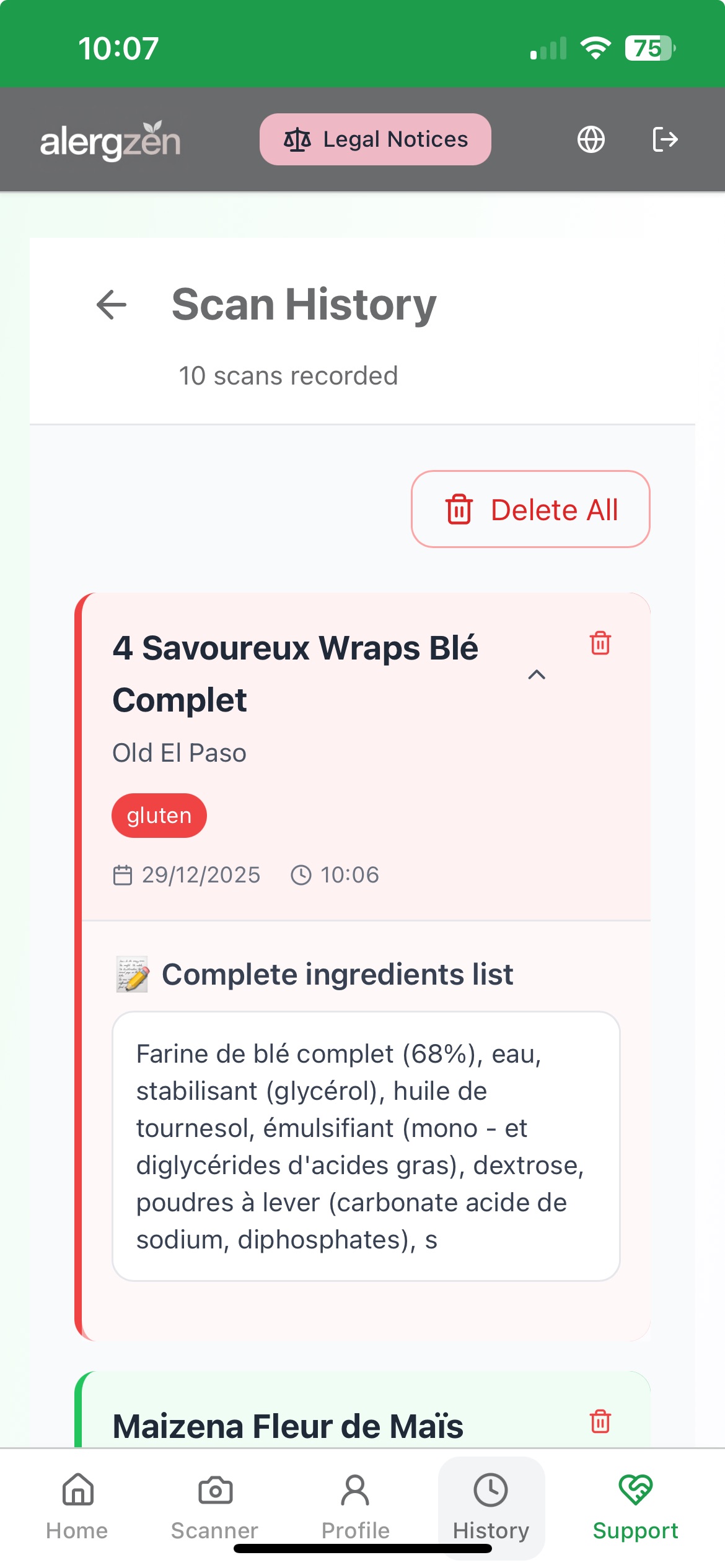
Task: Open the Scanner tab camera icon
Action: pyautogui.click(x=214, y=1491)
